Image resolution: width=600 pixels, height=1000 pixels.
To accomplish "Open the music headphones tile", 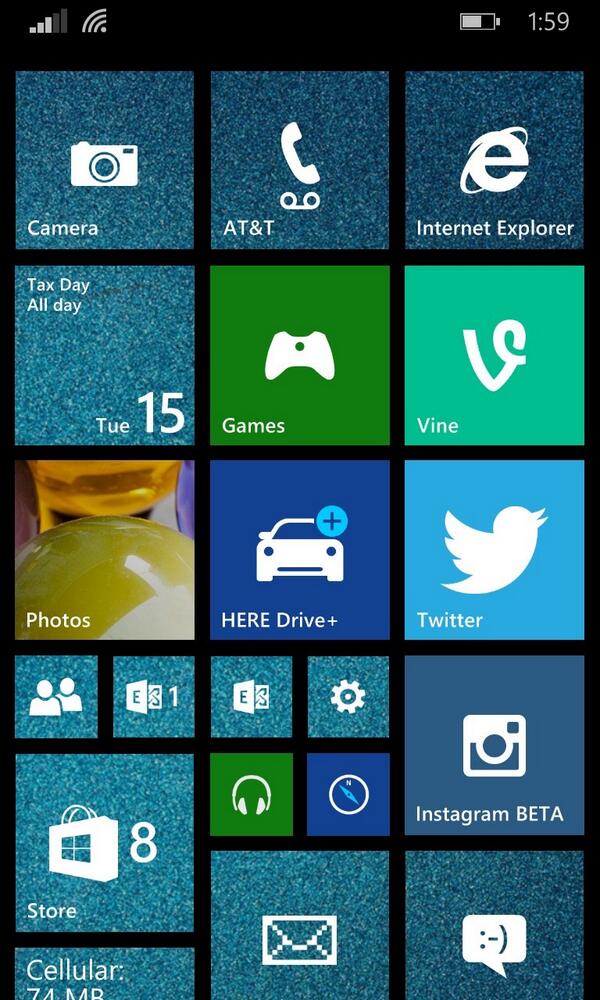I will tap(251, 795).
